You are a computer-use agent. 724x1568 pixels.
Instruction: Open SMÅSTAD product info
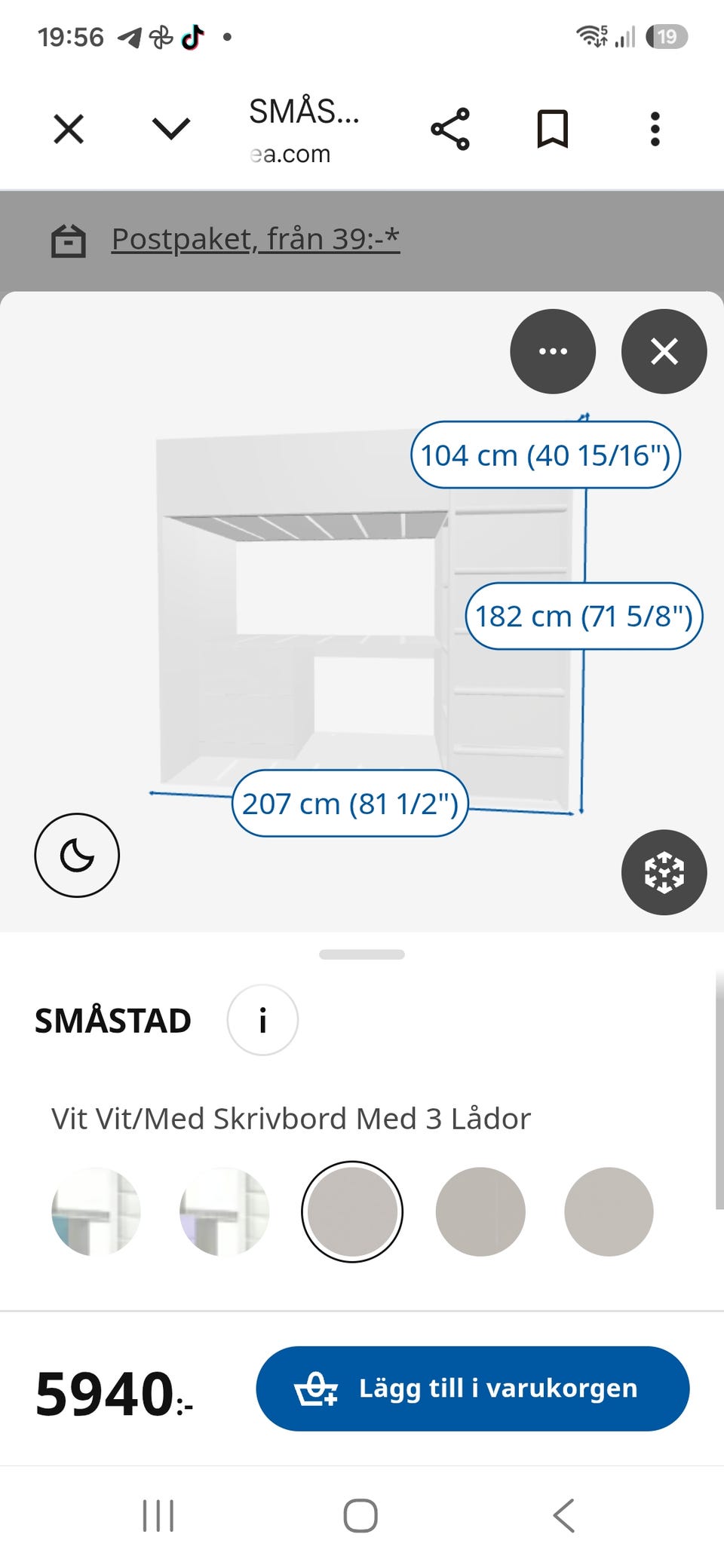click(x=262, y=1020)
